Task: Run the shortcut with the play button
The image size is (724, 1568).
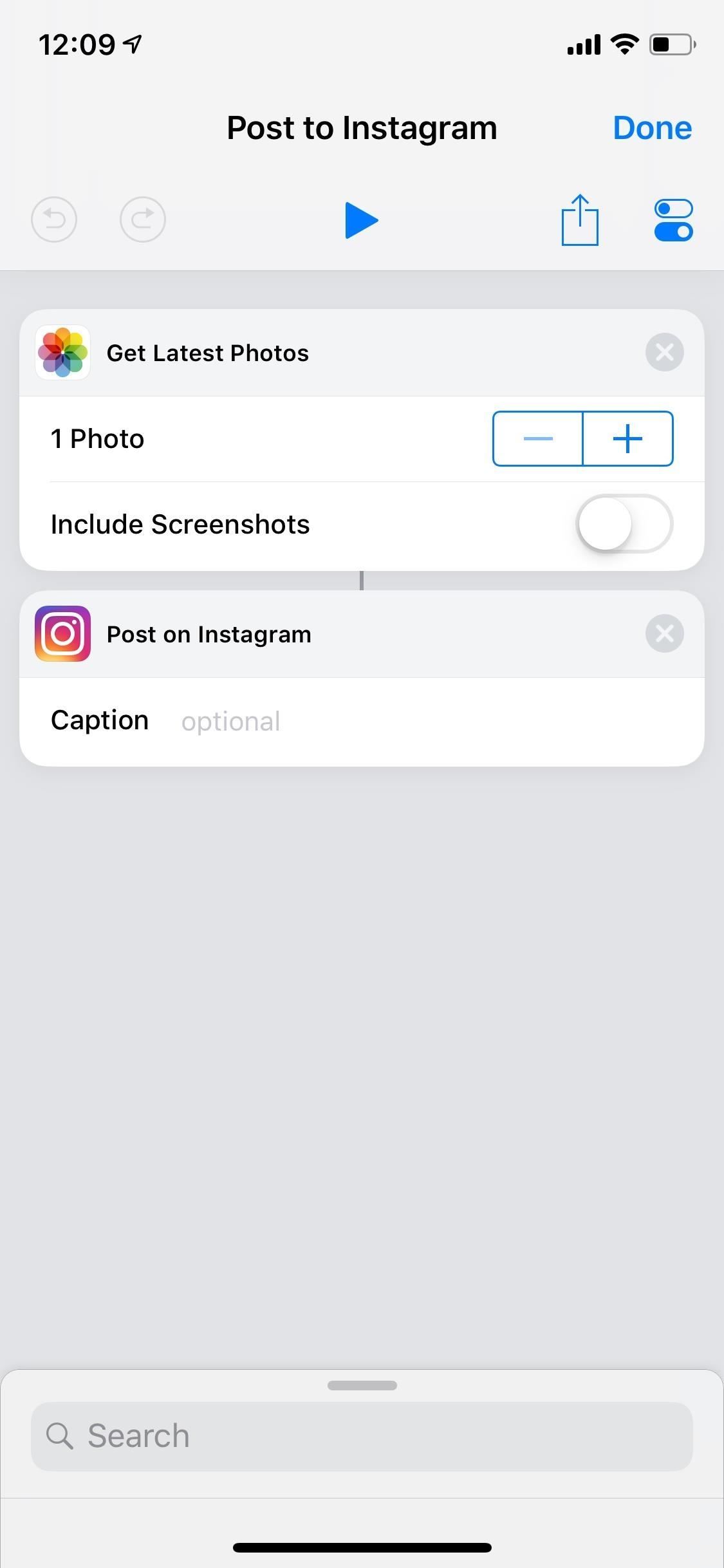Action: [362, 219]
